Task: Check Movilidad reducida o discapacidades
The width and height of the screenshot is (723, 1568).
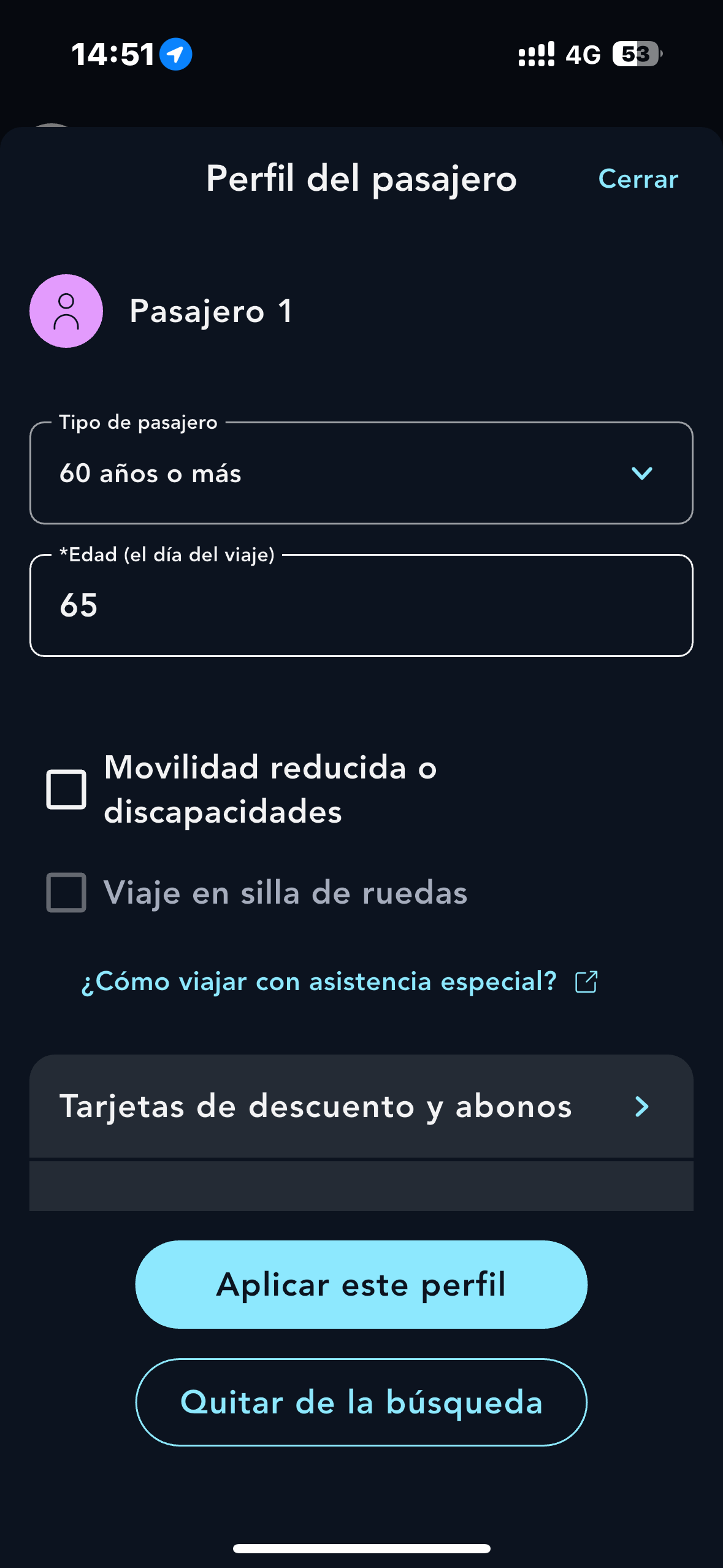Action: click(66, 790)
